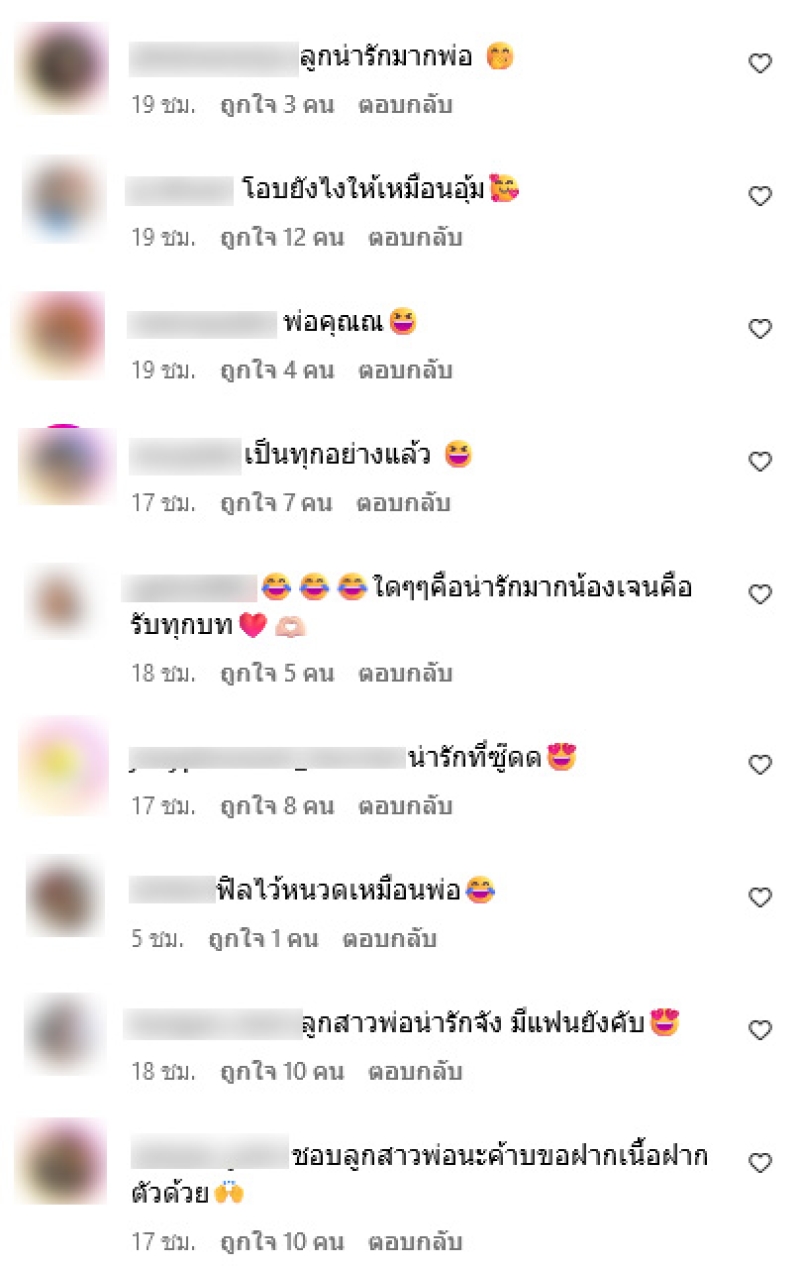Like the comment mentioning น้องเจน
Screen dimensions: 800x1266
tap(760, 595)
